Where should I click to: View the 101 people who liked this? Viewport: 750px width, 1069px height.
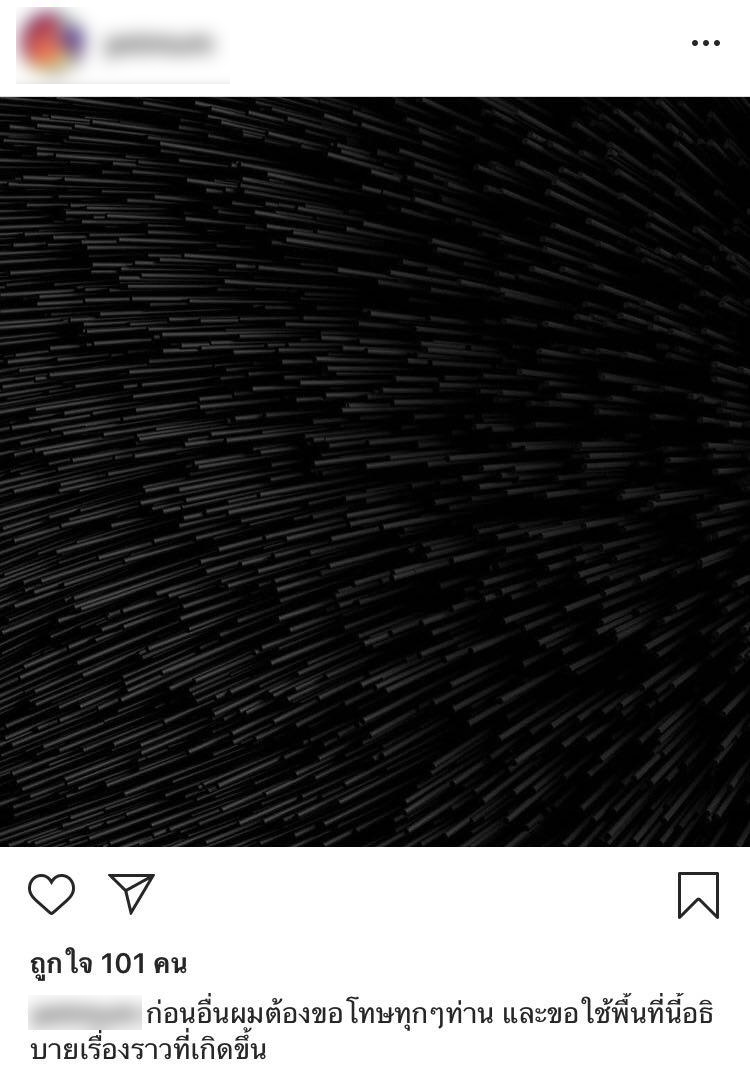coord(107,964)
